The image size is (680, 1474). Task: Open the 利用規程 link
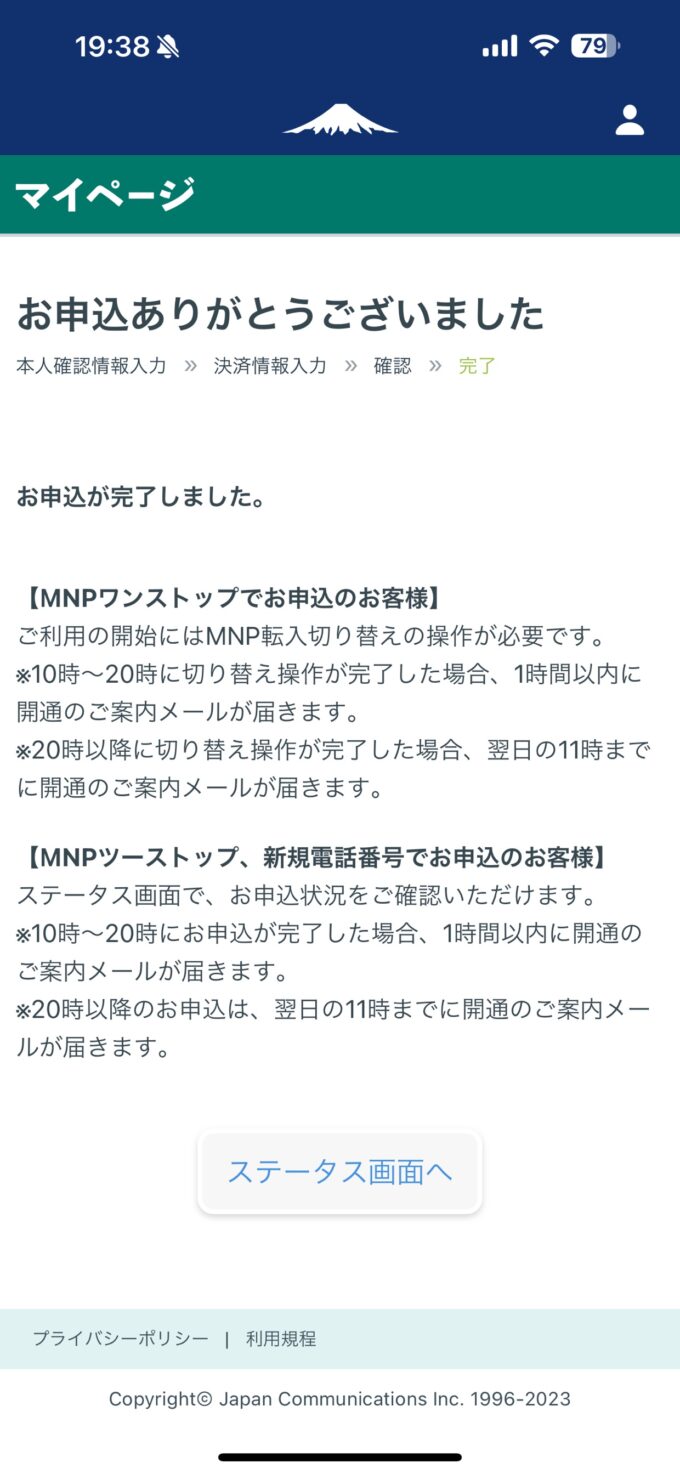tap(281, 1339)
